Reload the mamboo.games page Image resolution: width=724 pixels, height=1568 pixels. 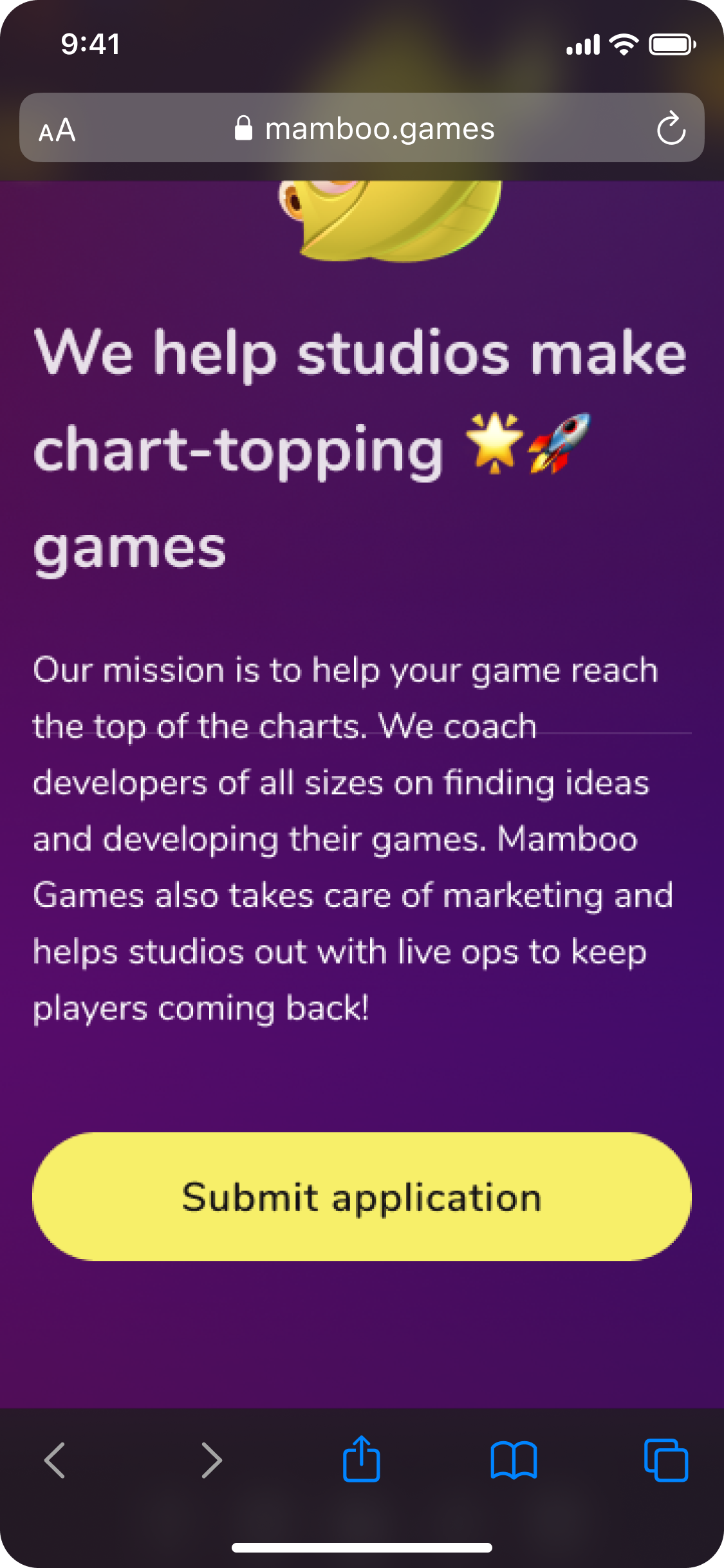coord(671,129)
